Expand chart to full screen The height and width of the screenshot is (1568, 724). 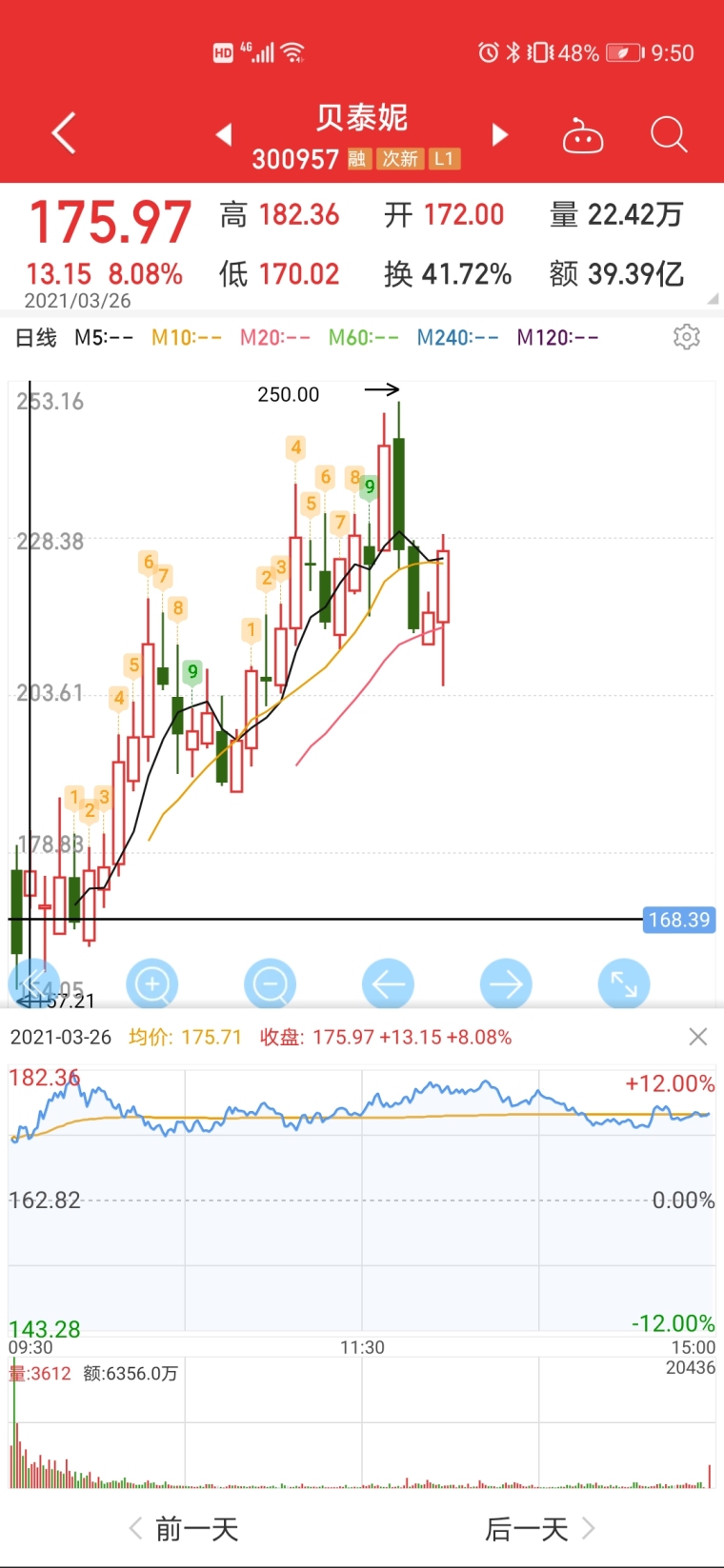pos(624,983)
